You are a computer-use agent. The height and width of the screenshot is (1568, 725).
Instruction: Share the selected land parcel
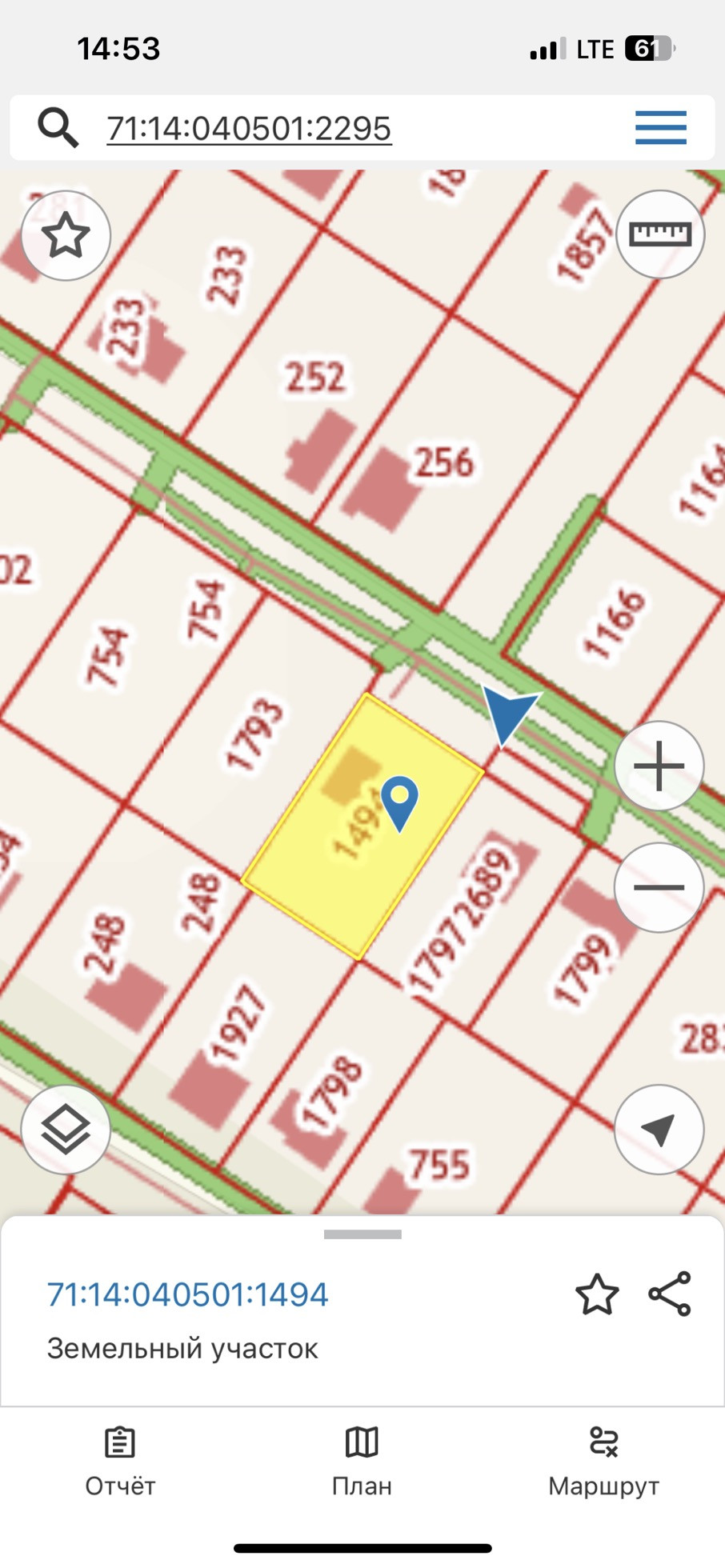(670, 1294)
